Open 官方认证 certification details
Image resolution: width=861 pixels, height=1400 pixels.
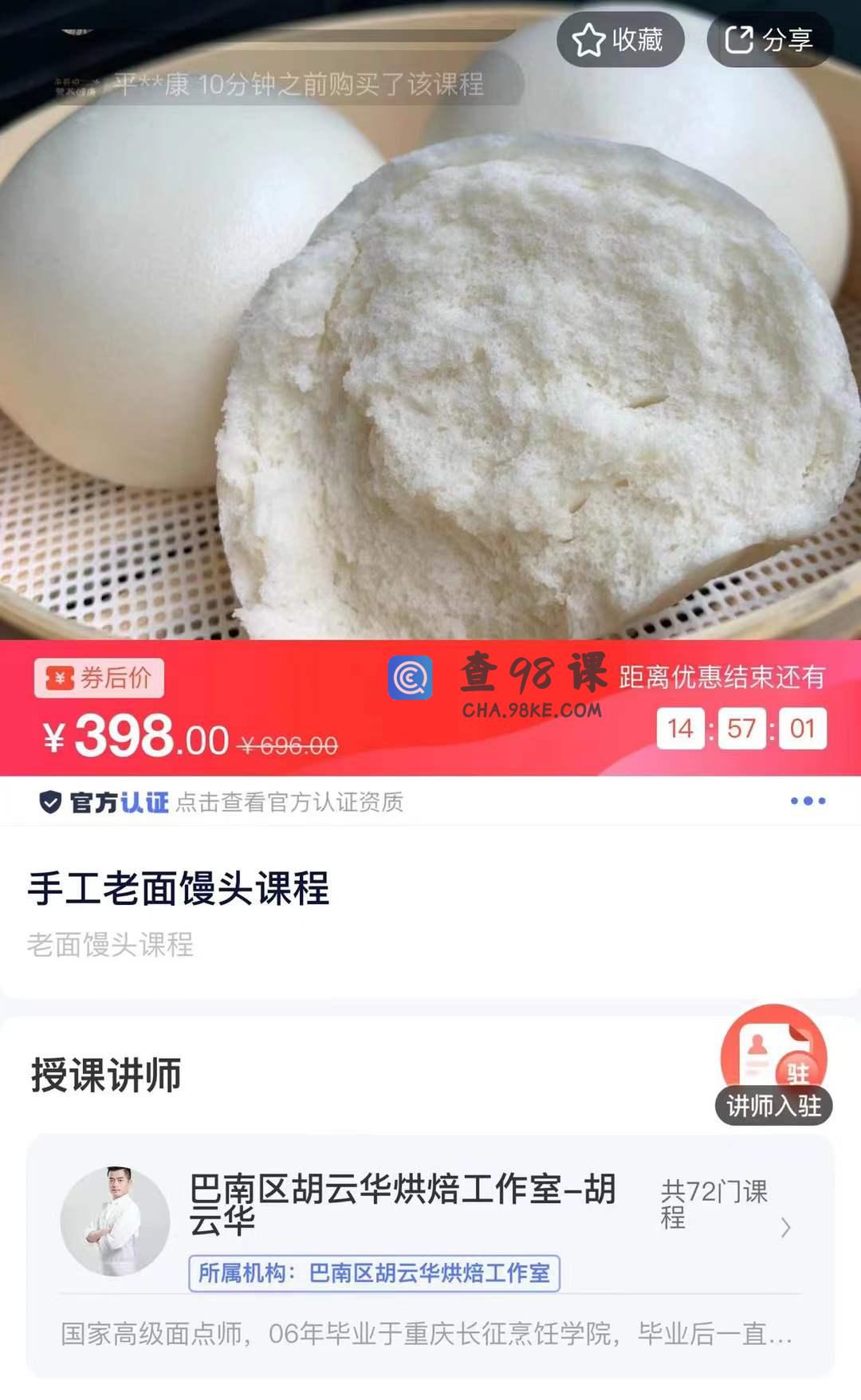tap(222, 802)
